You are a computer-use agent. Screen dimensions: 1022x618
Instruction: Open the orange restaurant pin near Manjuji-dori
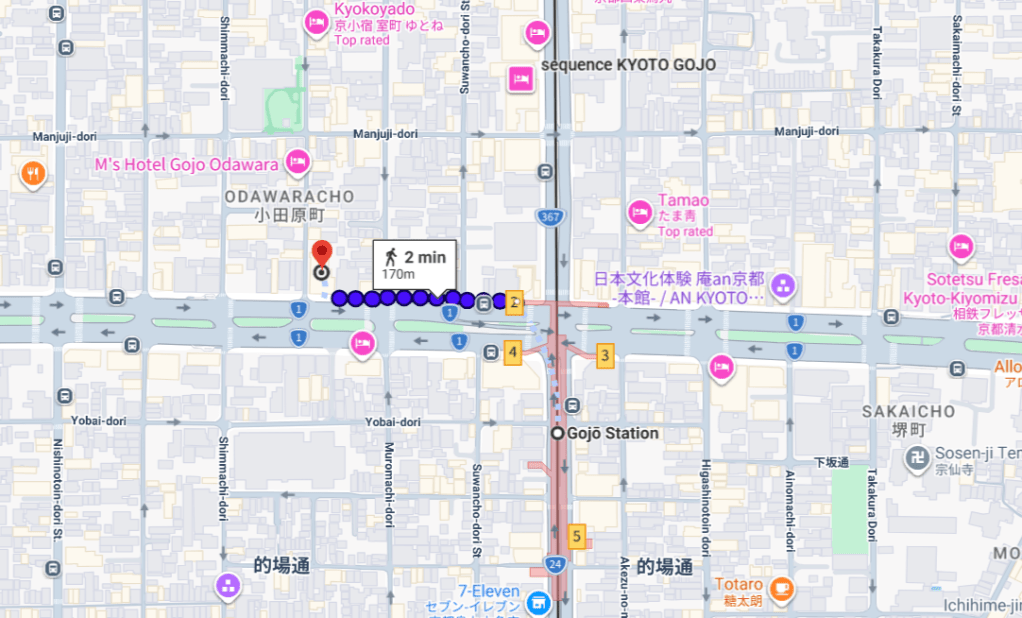[x=33, y=174]
